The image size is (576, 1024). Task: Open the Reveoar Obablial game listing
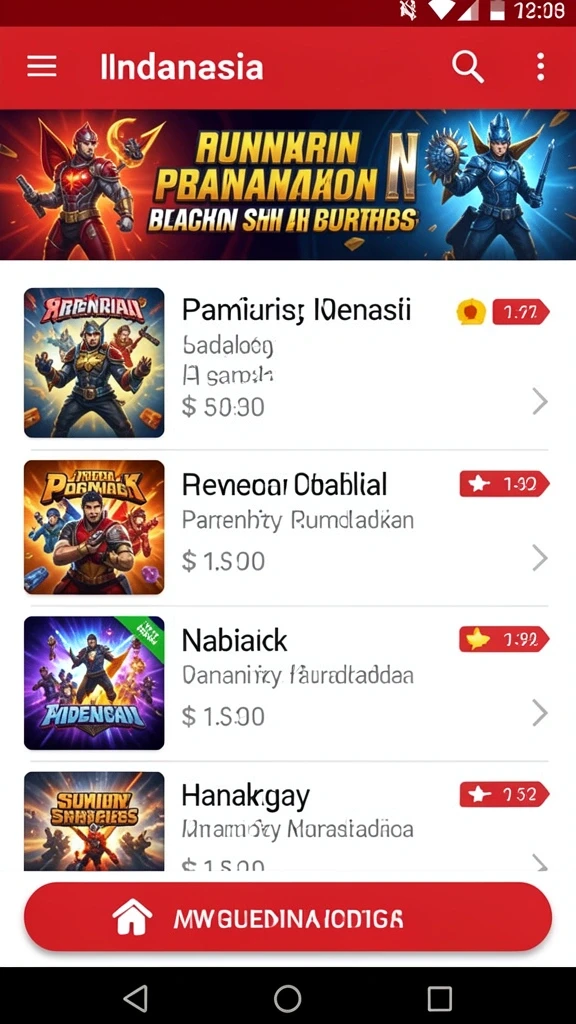288,528
